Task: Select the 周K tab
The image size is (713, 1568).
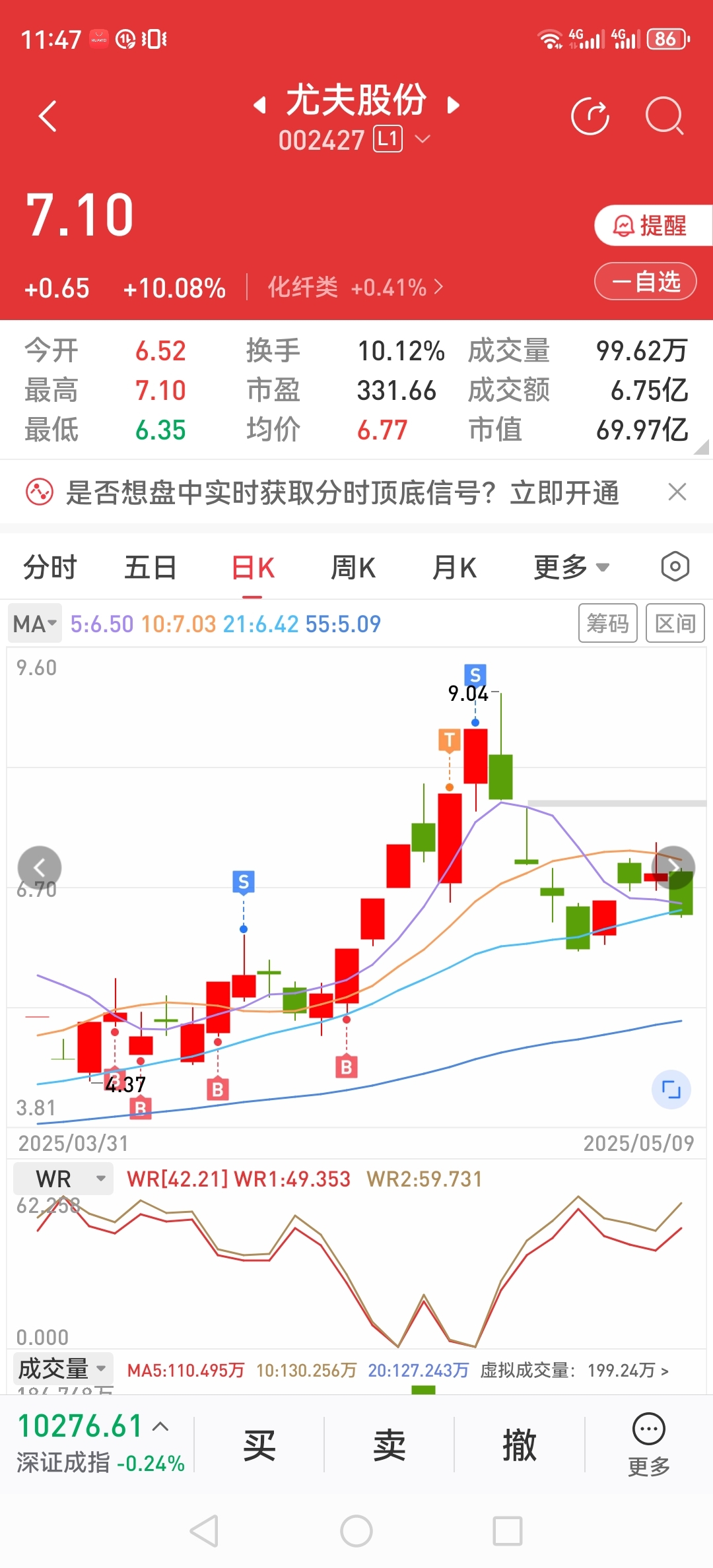Action: click(353, 568)
